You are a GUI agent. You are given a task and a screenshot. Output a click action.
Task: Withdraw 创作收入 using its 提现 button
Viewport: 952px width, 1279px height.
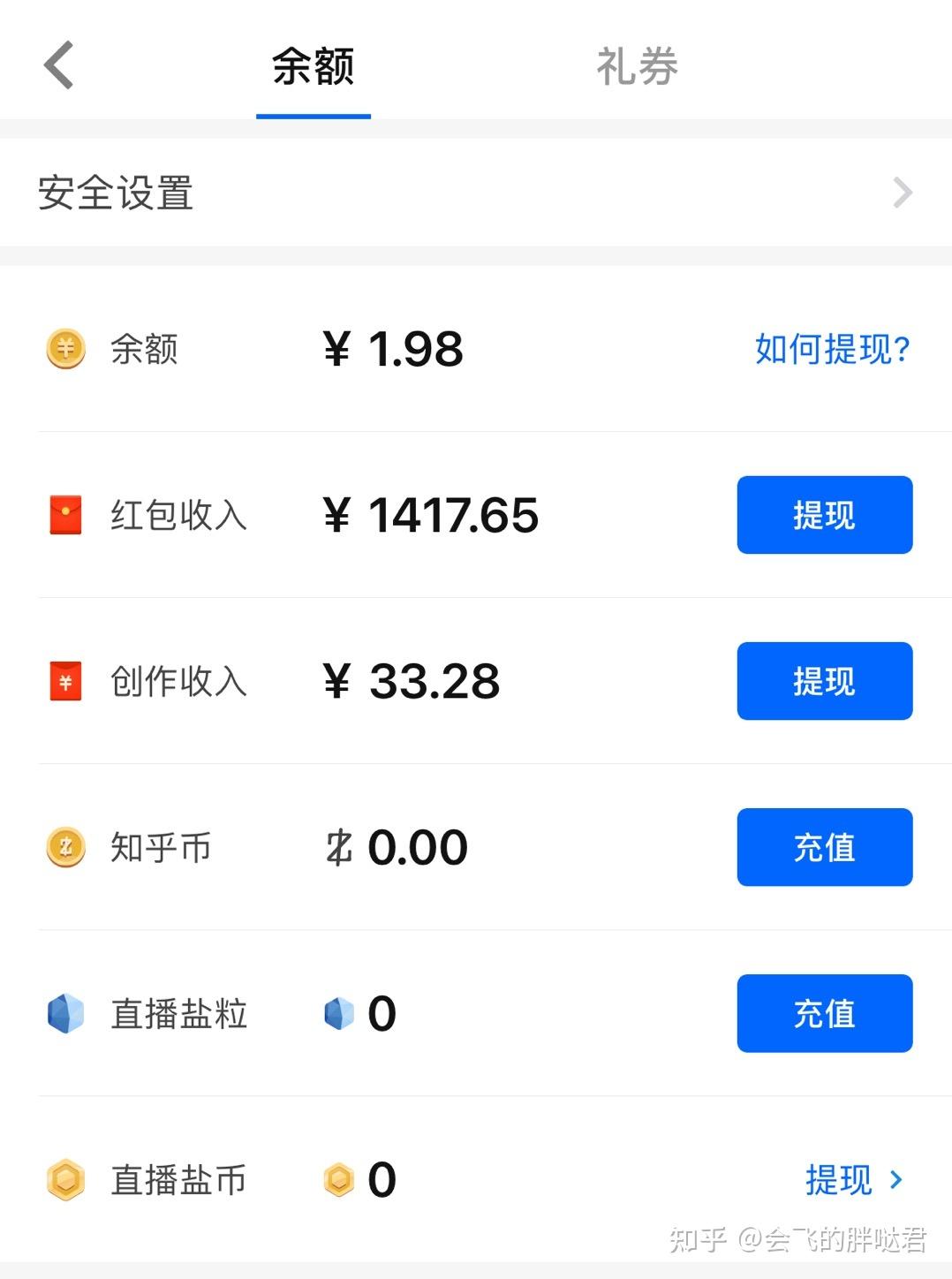[x=824, y=681]
